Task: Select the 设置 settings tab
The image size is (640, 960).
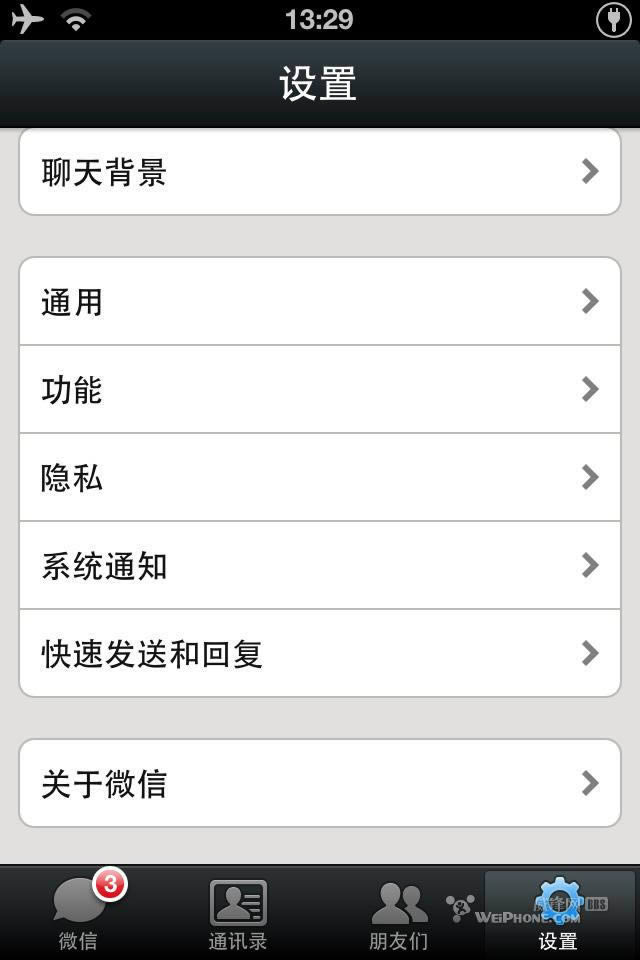Action: 558,913
